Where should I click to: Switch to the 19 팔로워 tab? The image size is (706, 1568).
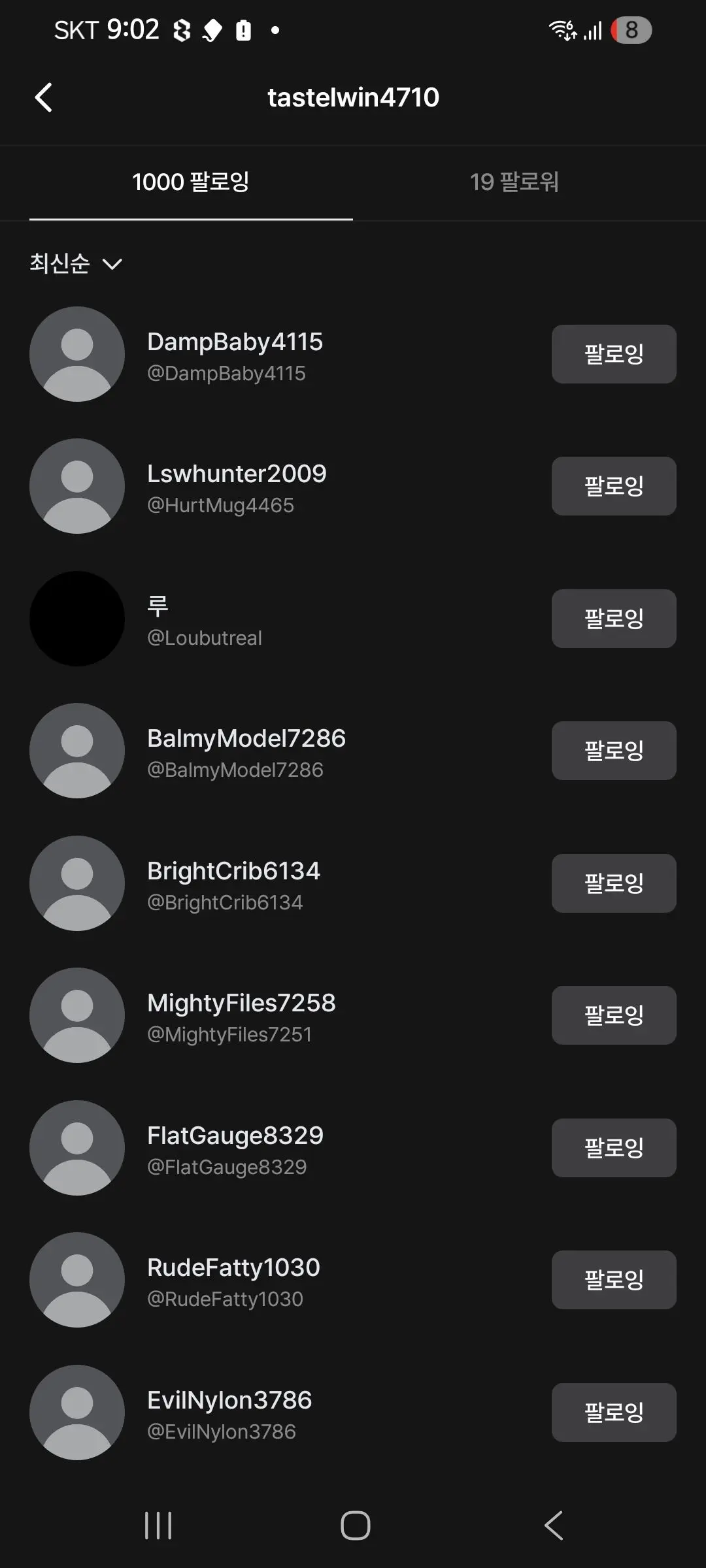pos(514,182)
